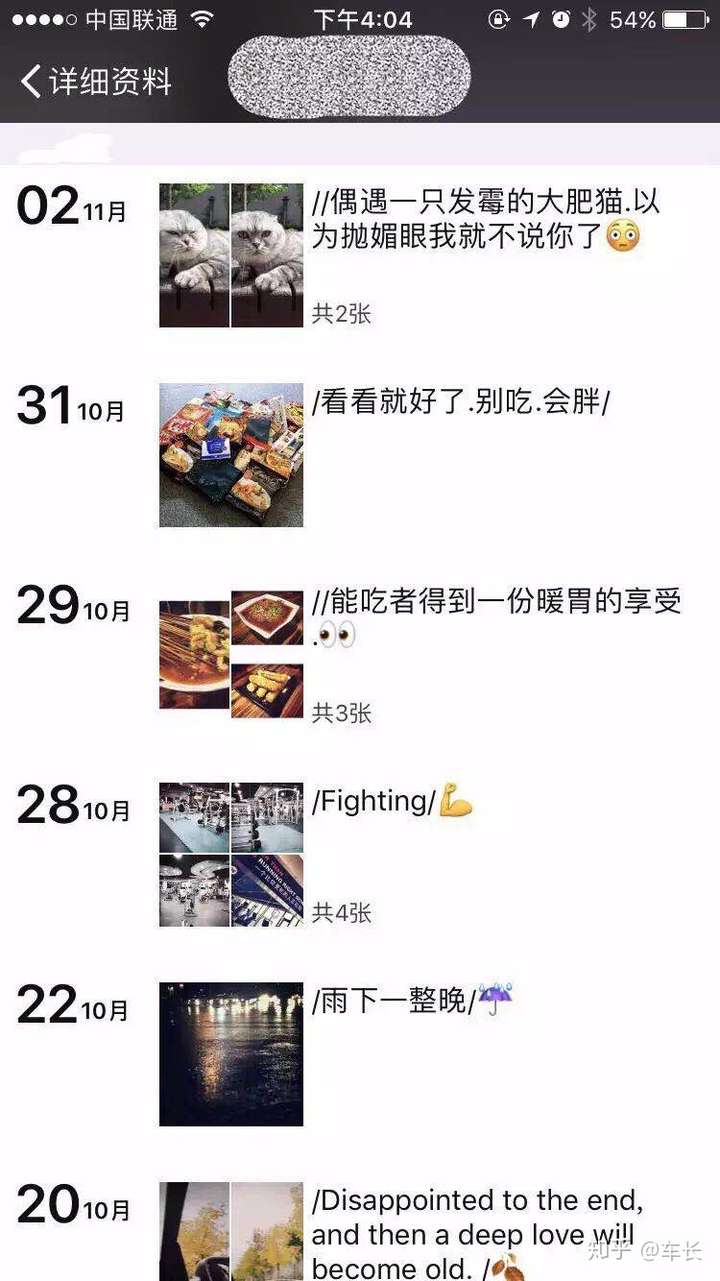This screenshot has width=720, height=1281.
Task: Open the Disappointed to the end post
Action: pyautogui.click(x=477, y=1232)
